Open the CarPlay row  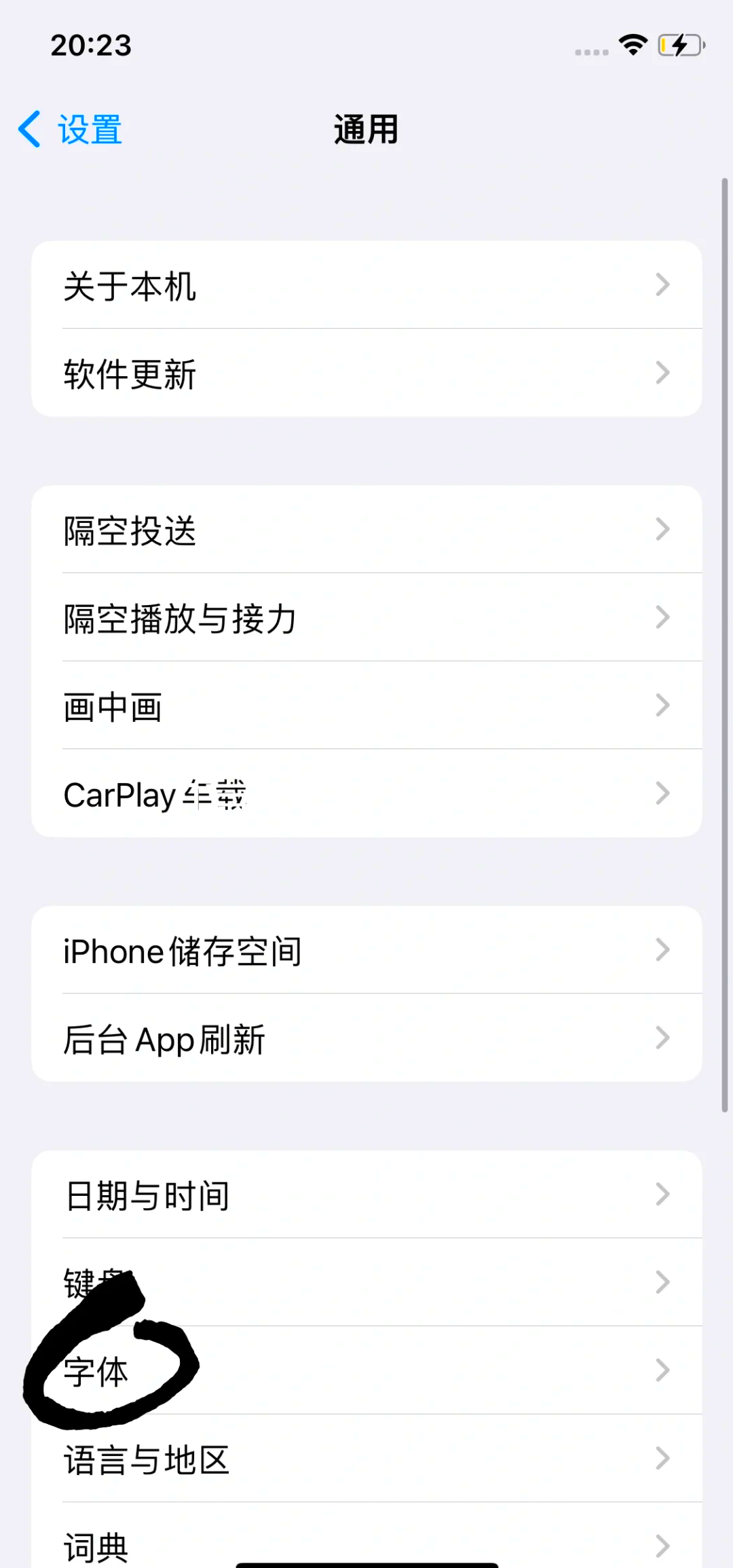[366, 794]
